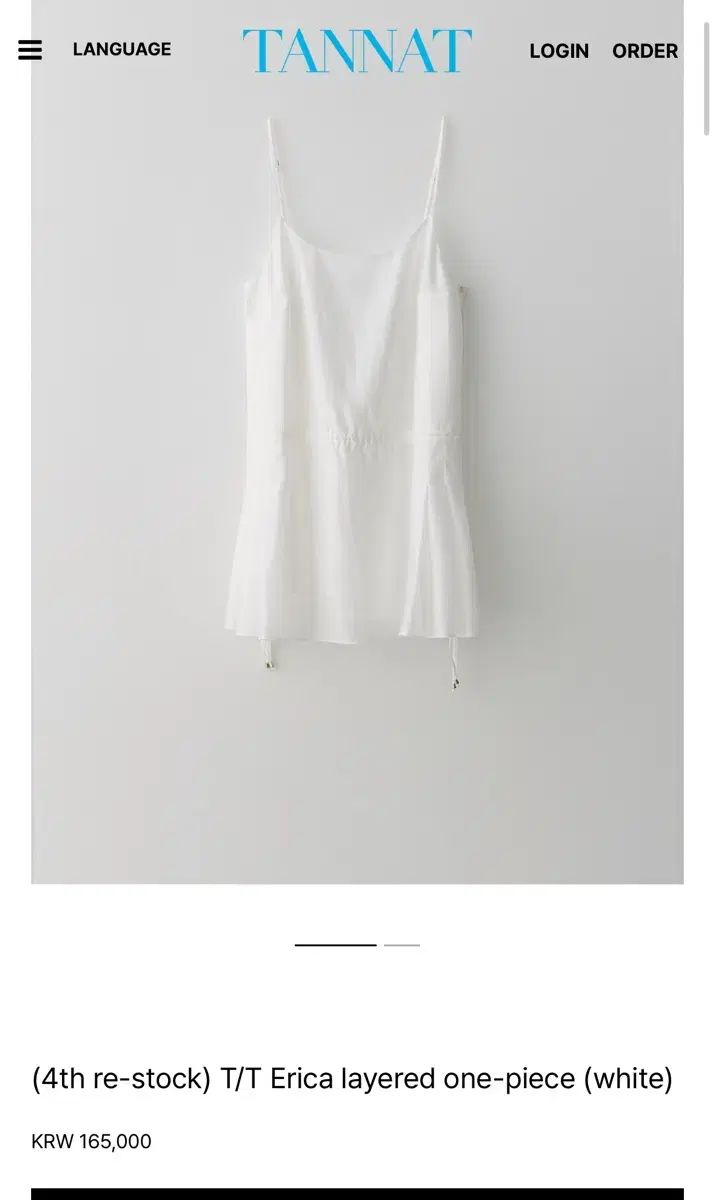The image size is (715, 1200).
Task: Open the ORDER page
Action: [x=644, y=51]
